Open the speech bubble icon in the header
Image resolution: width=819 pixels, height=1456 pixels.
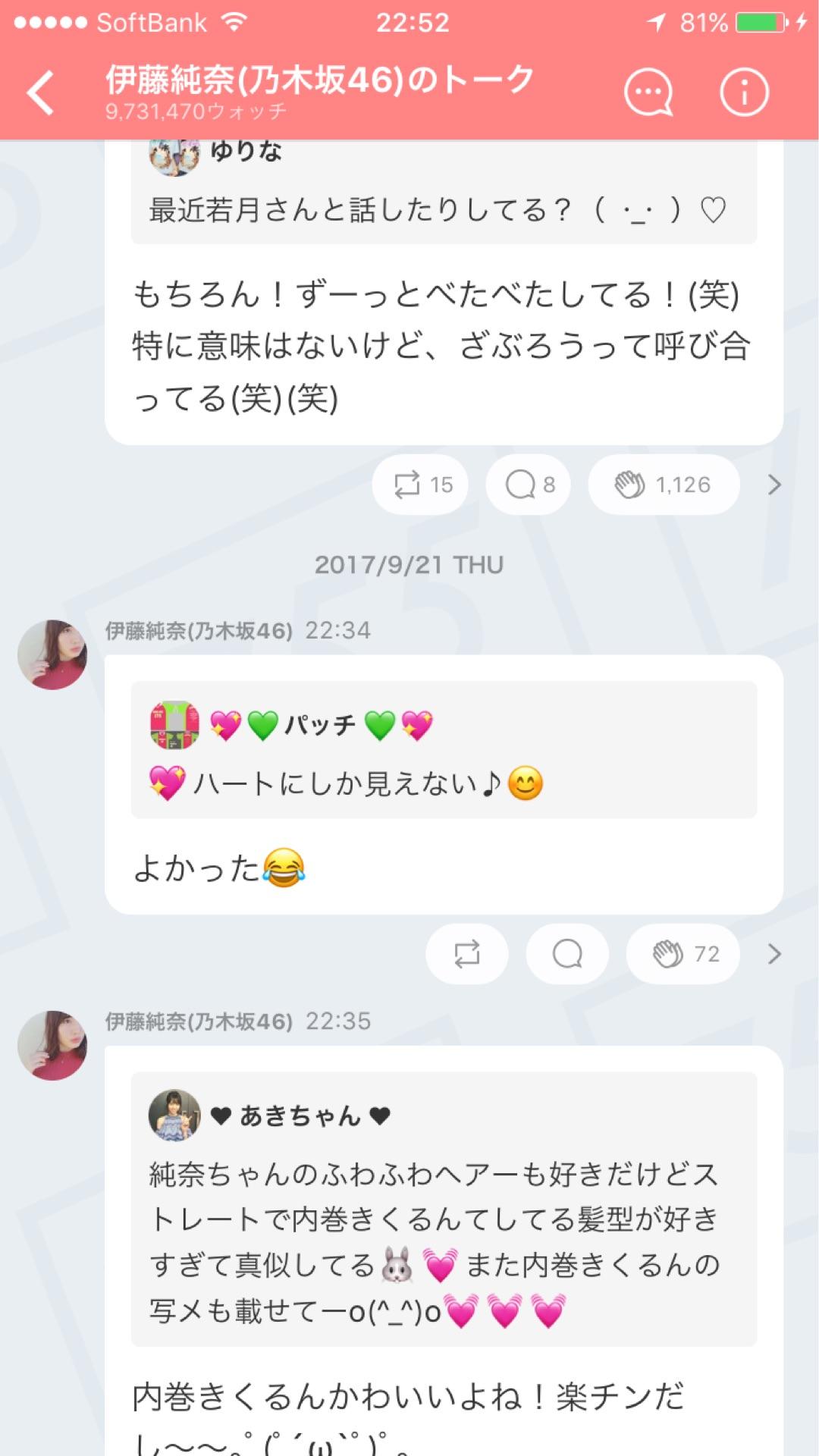click(x=648, y=93)
